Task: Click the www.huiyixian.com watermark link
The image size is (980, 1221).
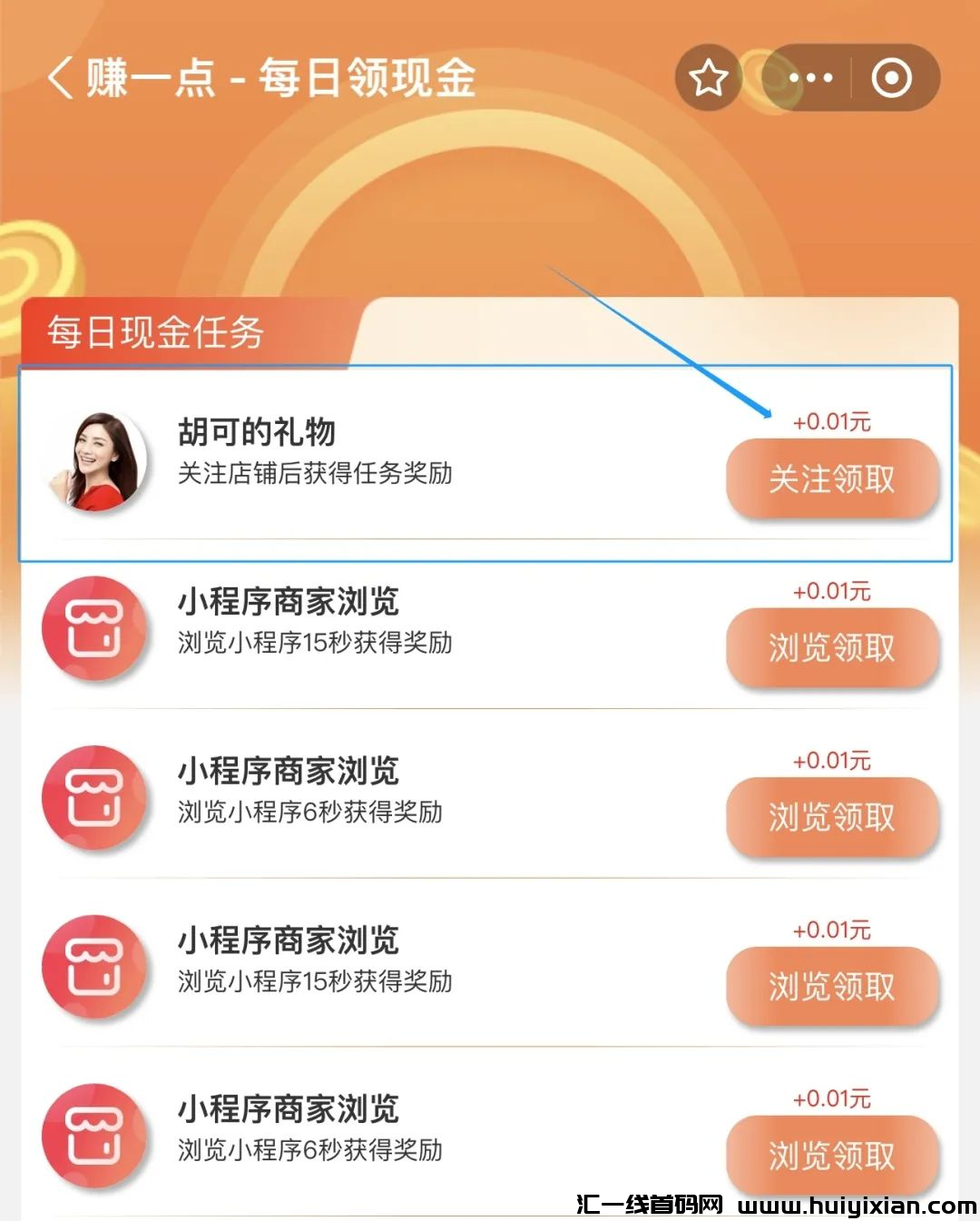Action: pyautogui.click(x=851, y=1205)
